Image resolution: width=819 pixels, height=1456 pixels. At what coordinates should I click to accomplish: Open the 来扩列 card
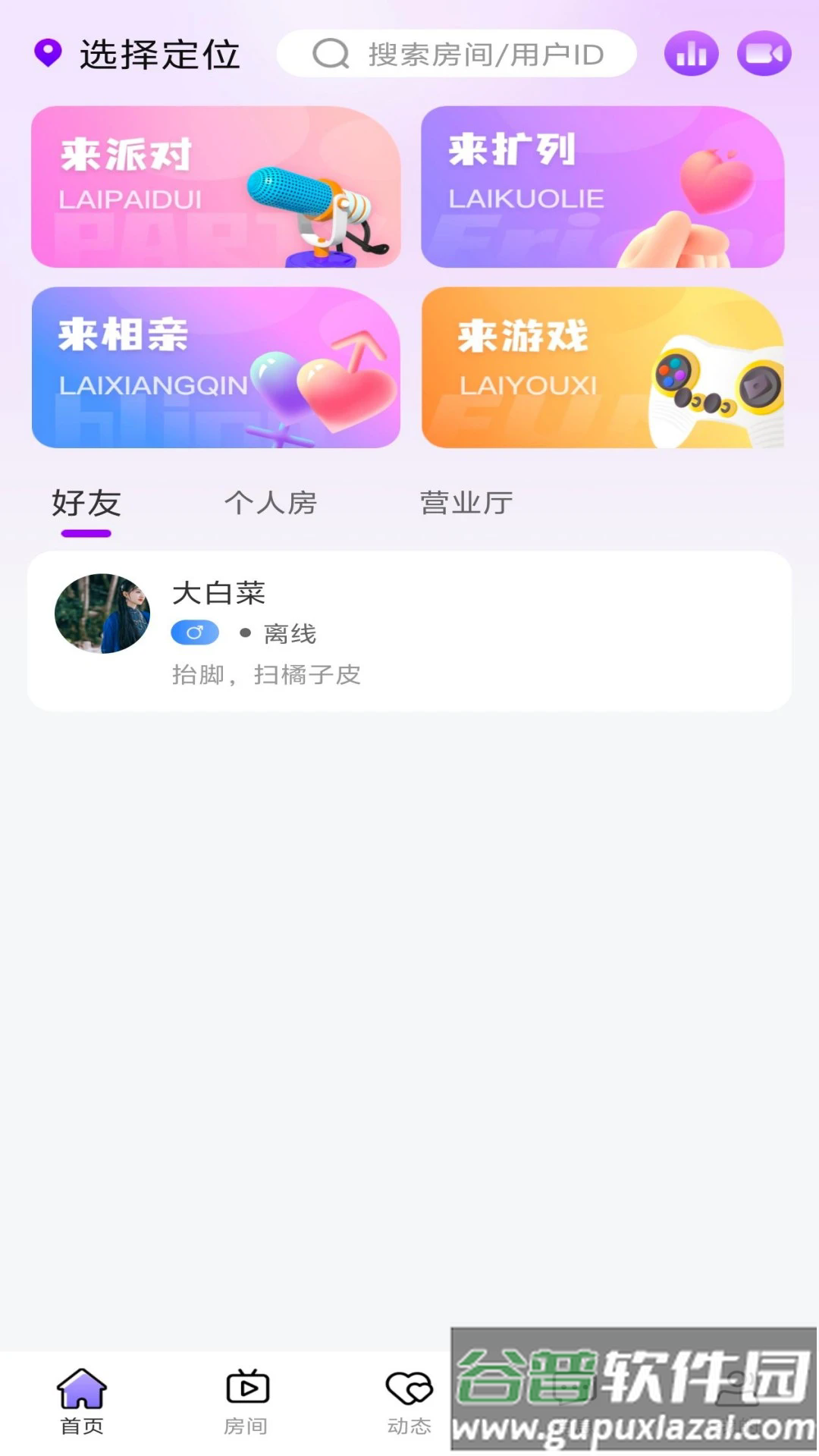click(x=602, y=187)
